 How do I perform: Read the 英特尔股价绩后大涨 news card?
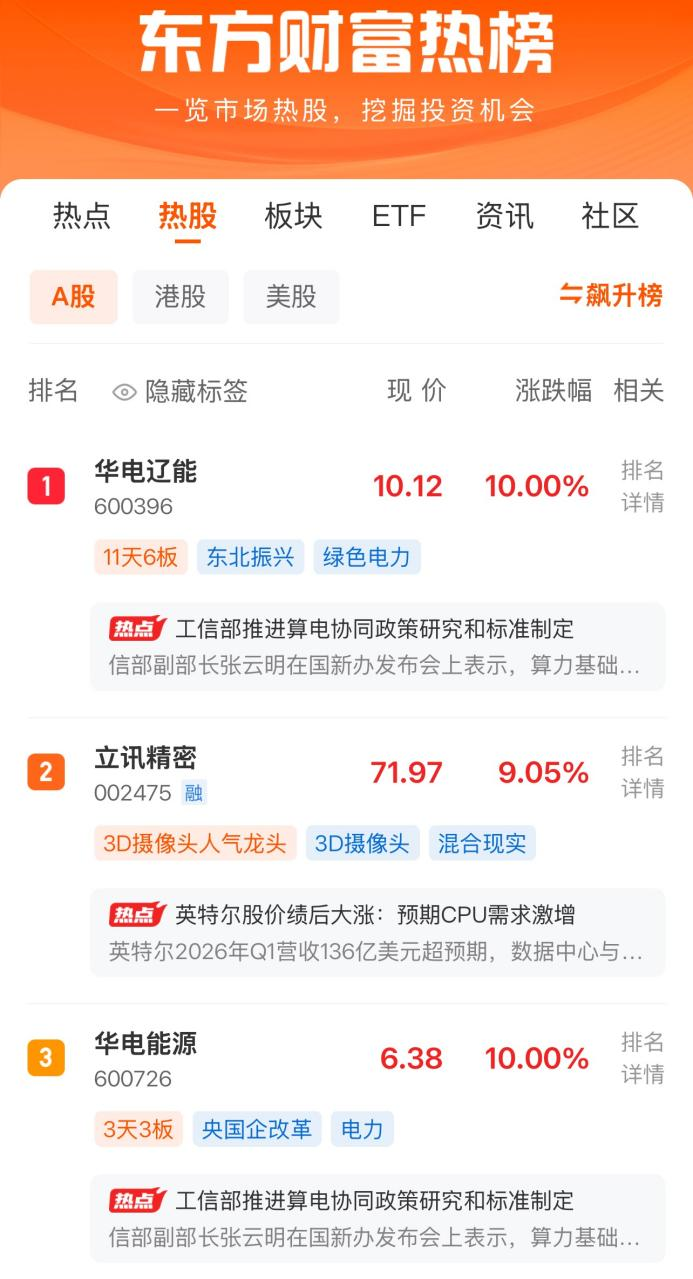coord(377,932)
